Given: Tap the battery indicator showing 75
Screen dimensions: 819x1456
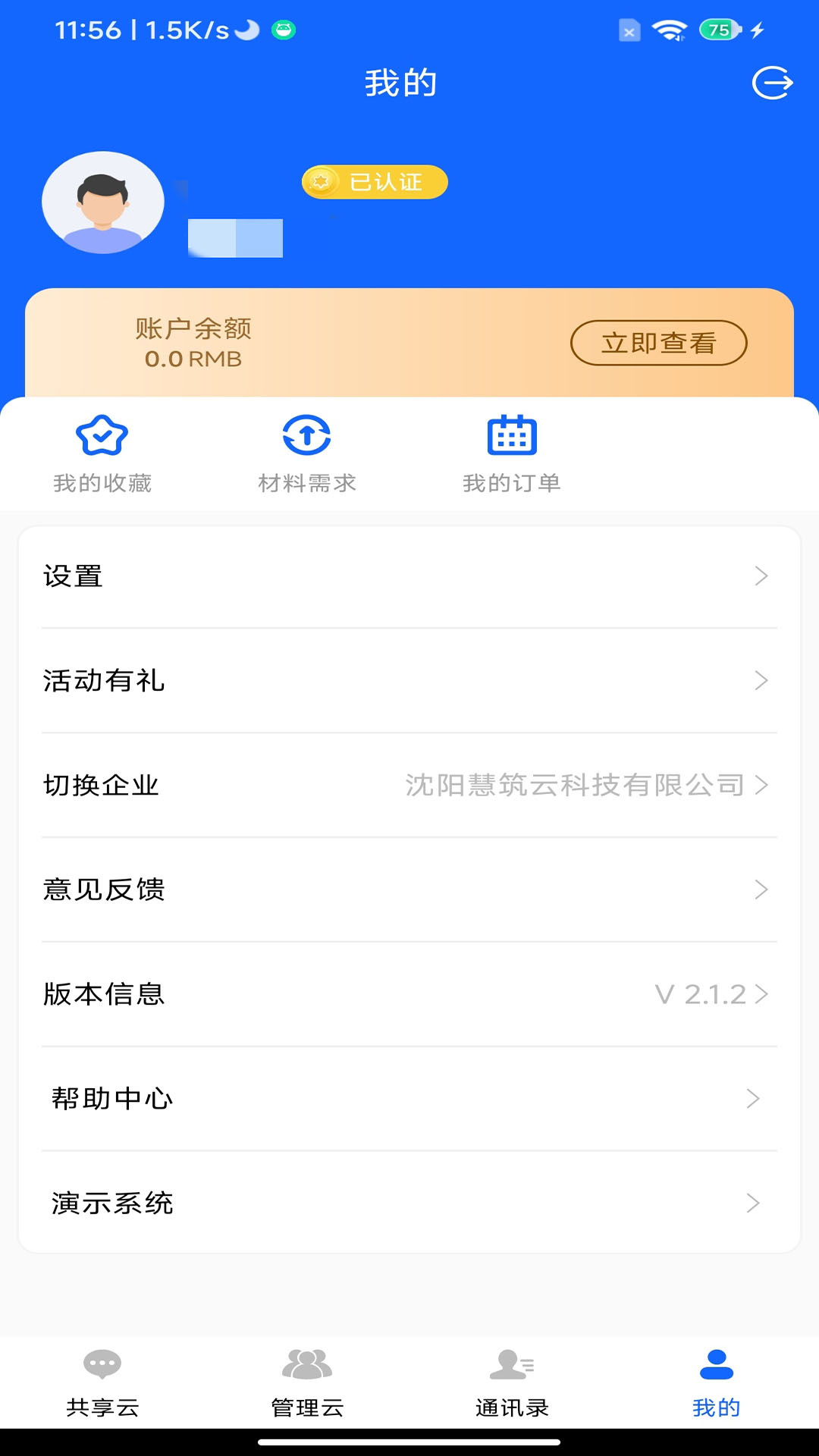Looking at the screenshot, I should pos(716,30).
